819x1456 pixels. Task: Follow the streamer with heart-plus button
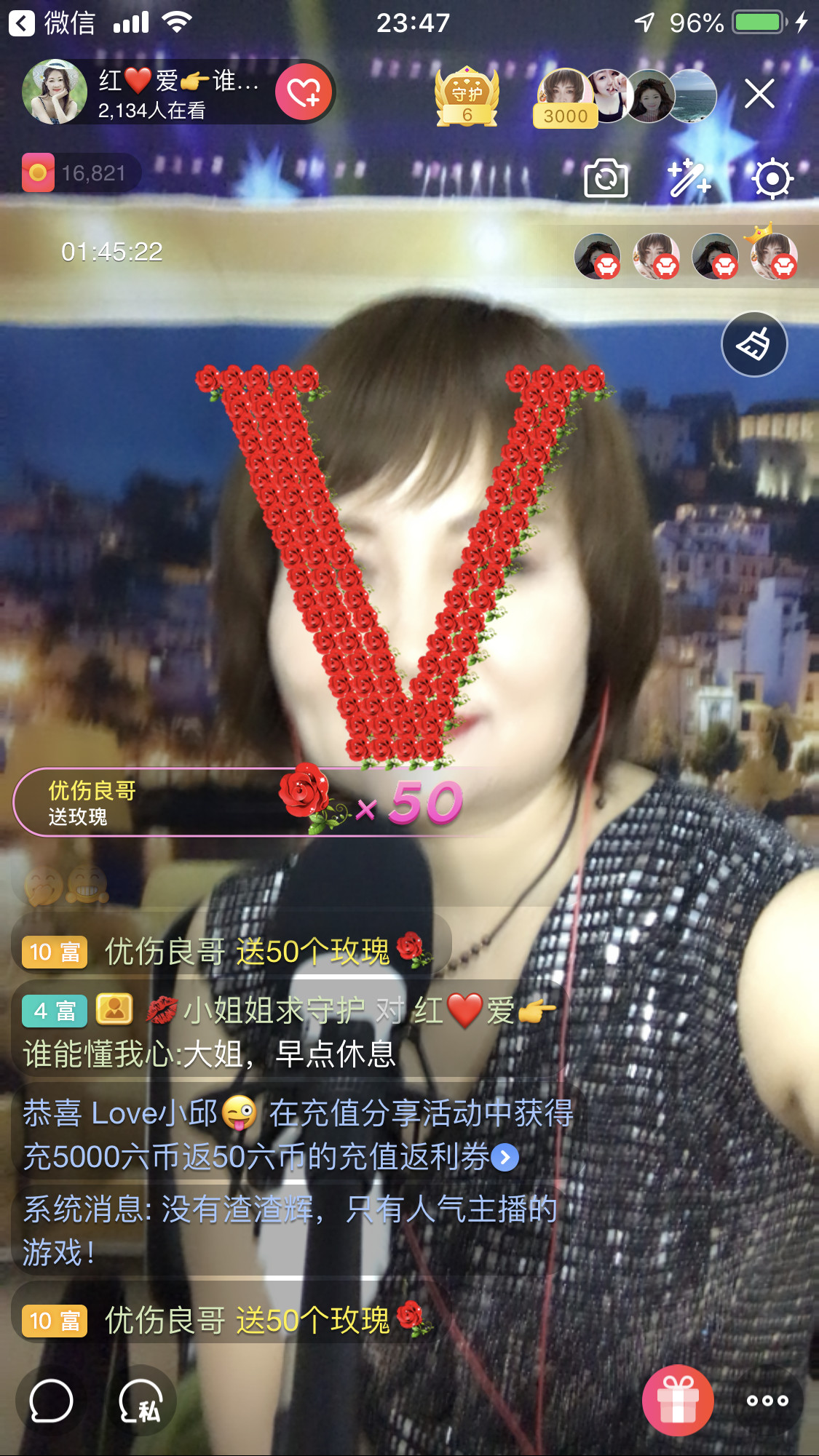(304, 92)
